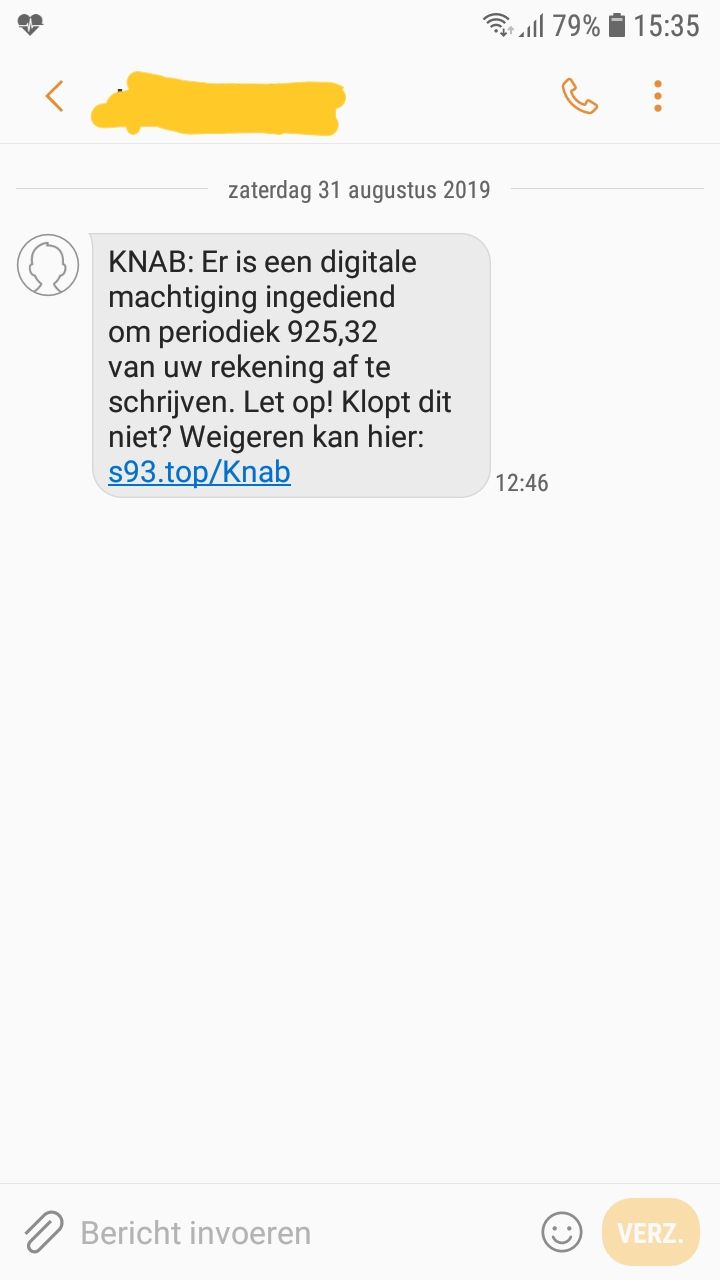Viewport: 720px width, 1280px height.
Task: Tap the VERZ. send button
Action: [x=650, y=1232]
